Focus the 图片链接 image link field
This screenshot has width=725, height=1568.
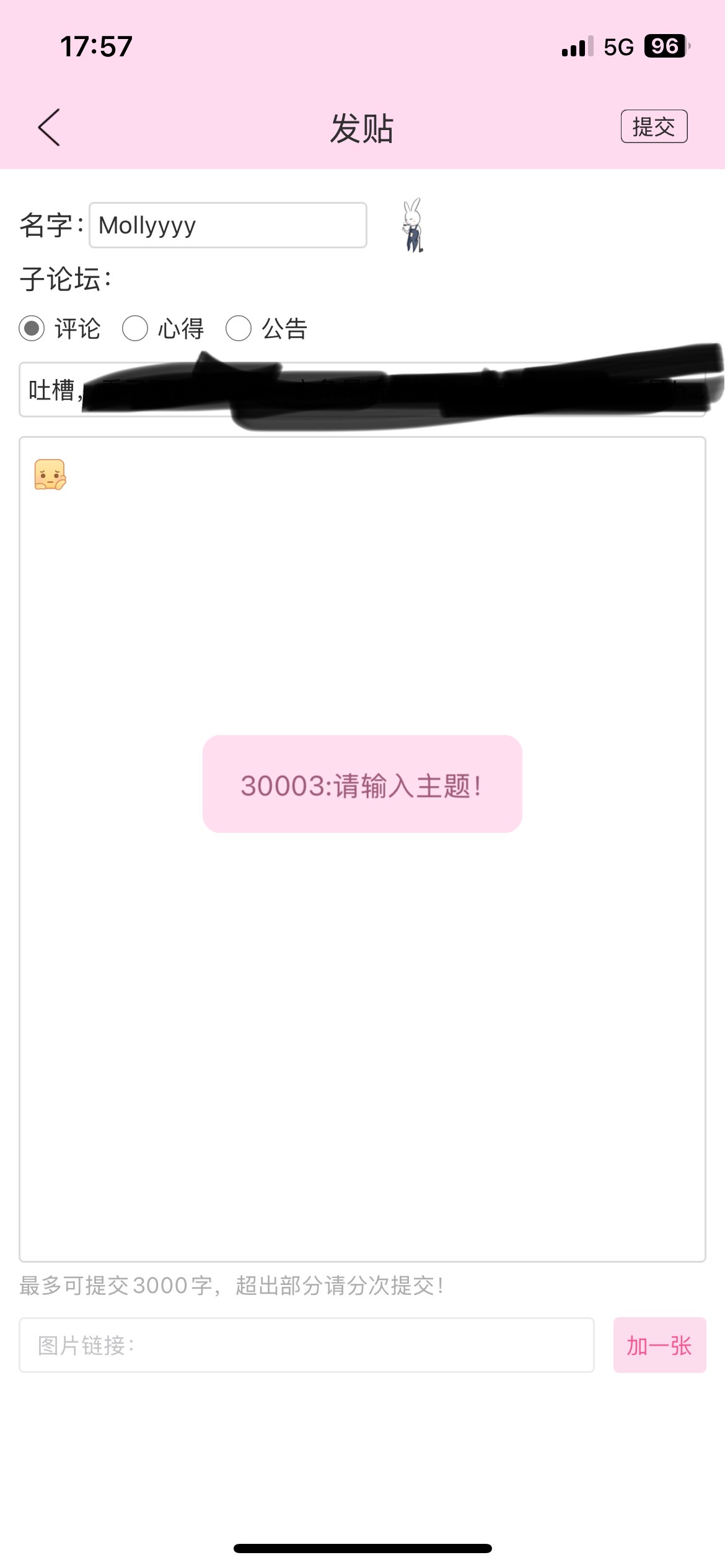[x=306, y=1345]
